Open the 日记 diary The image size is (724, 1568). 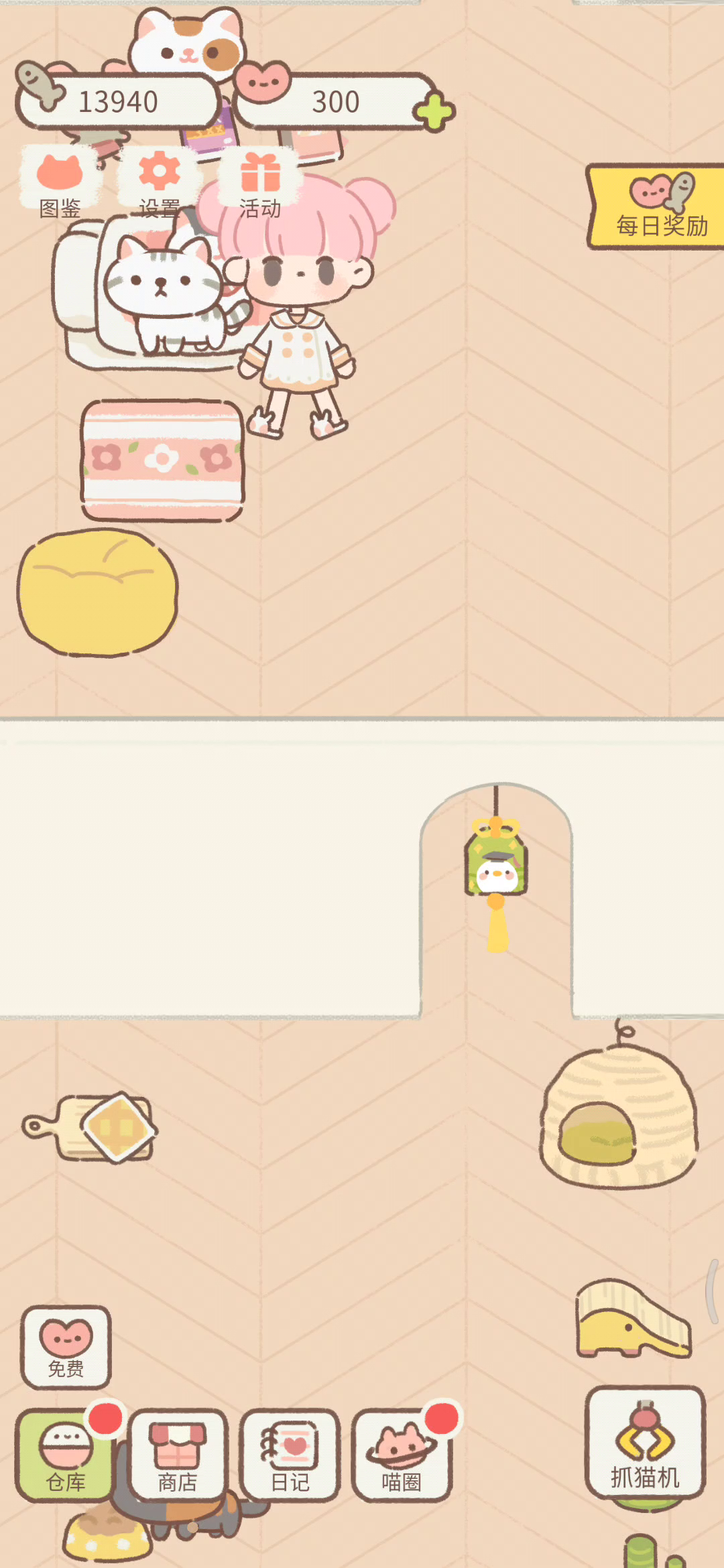[x=290, y=1455]
